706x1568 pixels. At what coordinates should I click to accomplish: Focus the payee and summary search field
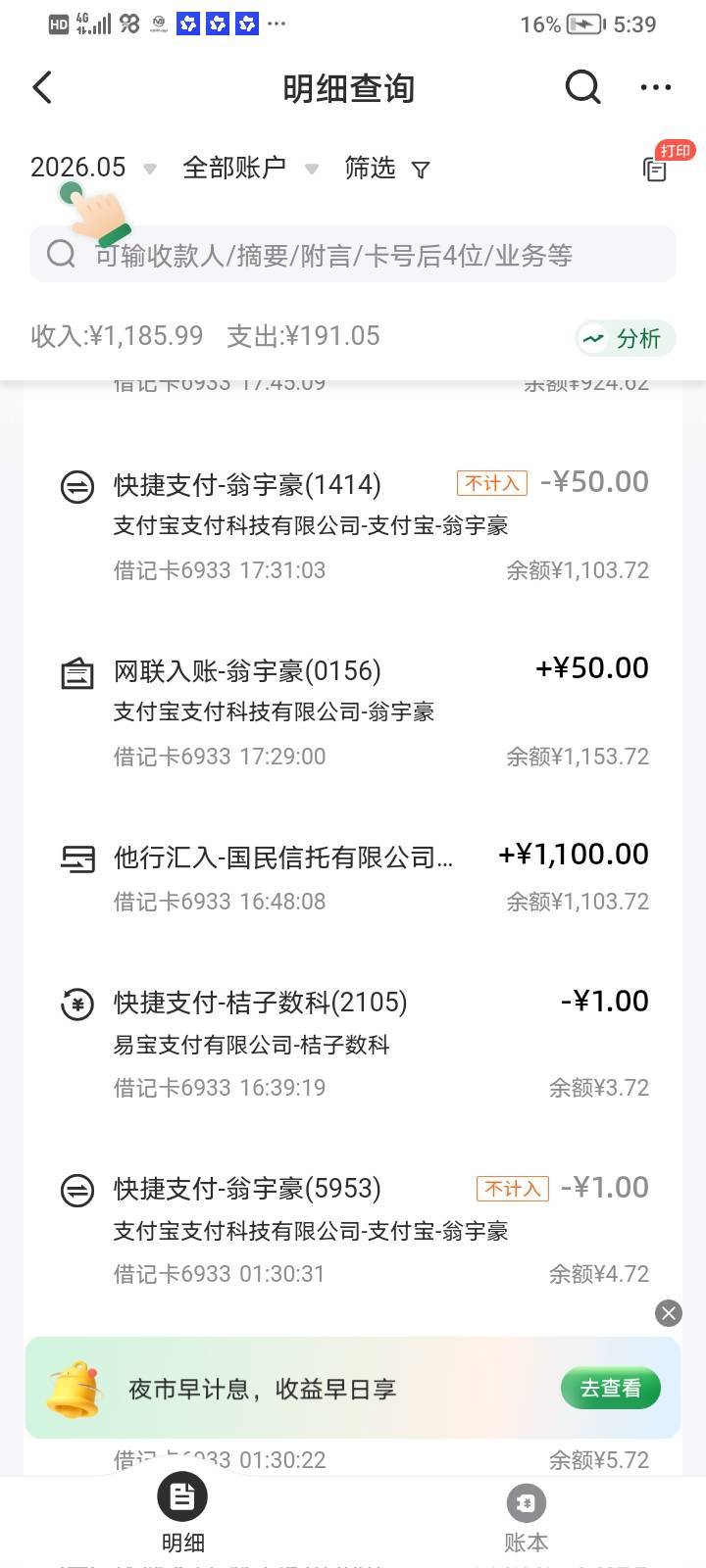(x=353, y=255)
